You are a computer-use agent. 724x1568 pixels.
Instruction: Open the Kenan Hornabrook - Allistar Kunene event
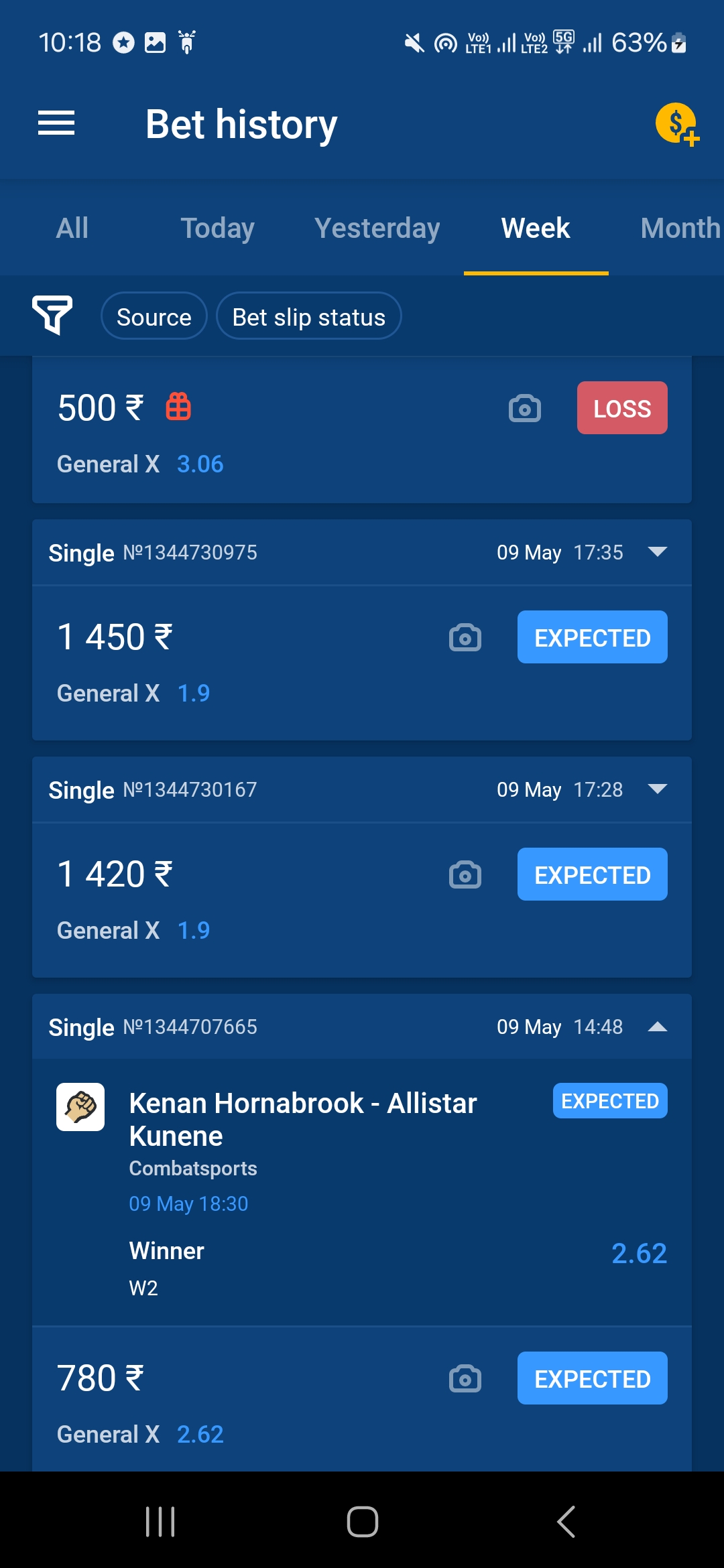[303, 1119]
